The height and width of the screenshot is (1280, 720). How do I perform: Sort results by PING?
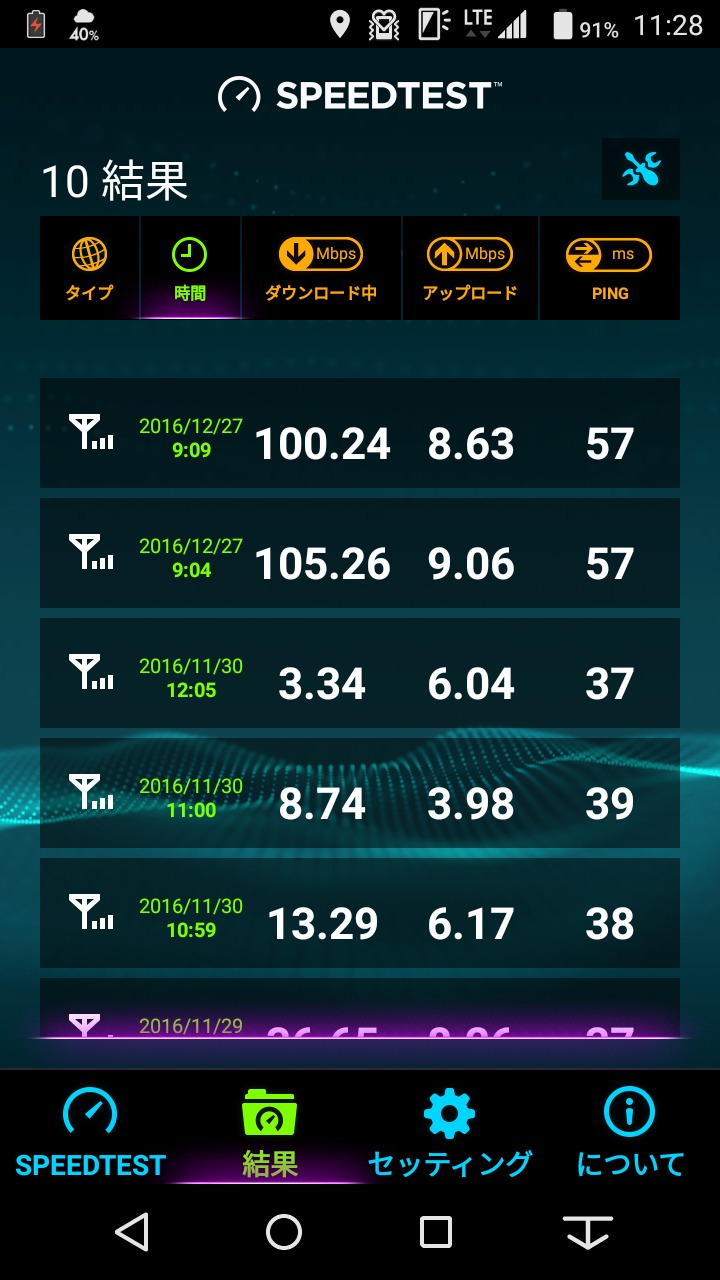pos(609,269)
